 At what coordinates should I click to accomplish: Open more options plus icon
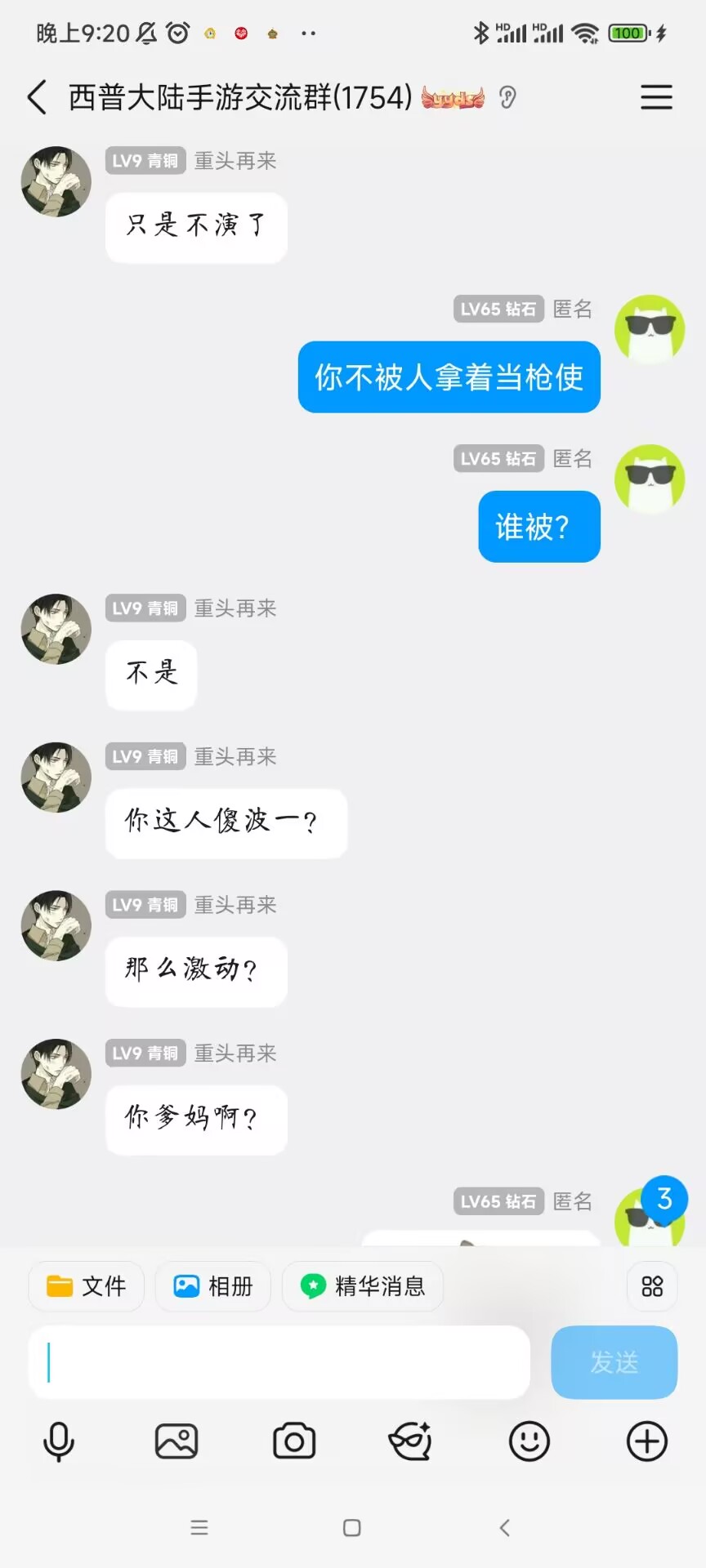click(646, 1441)
